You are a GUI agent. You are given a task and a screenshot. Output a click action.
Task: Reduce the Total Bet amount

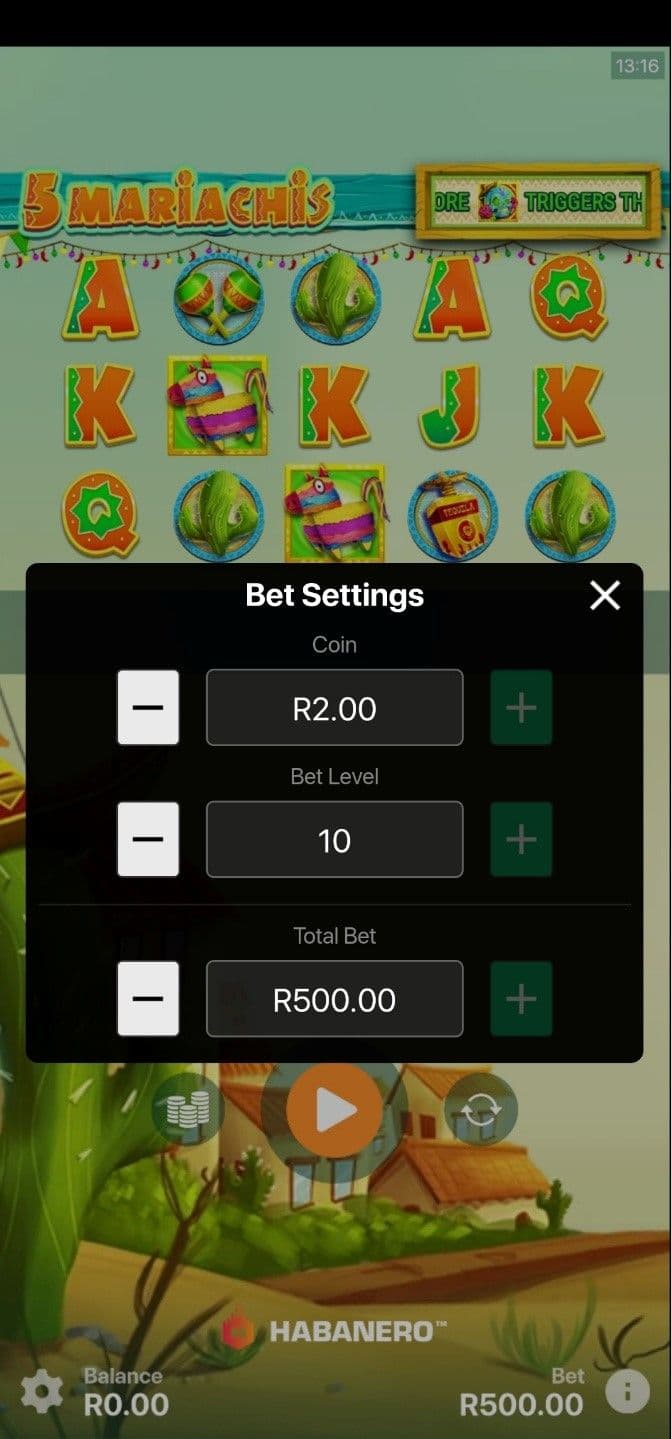pos(148,999)
